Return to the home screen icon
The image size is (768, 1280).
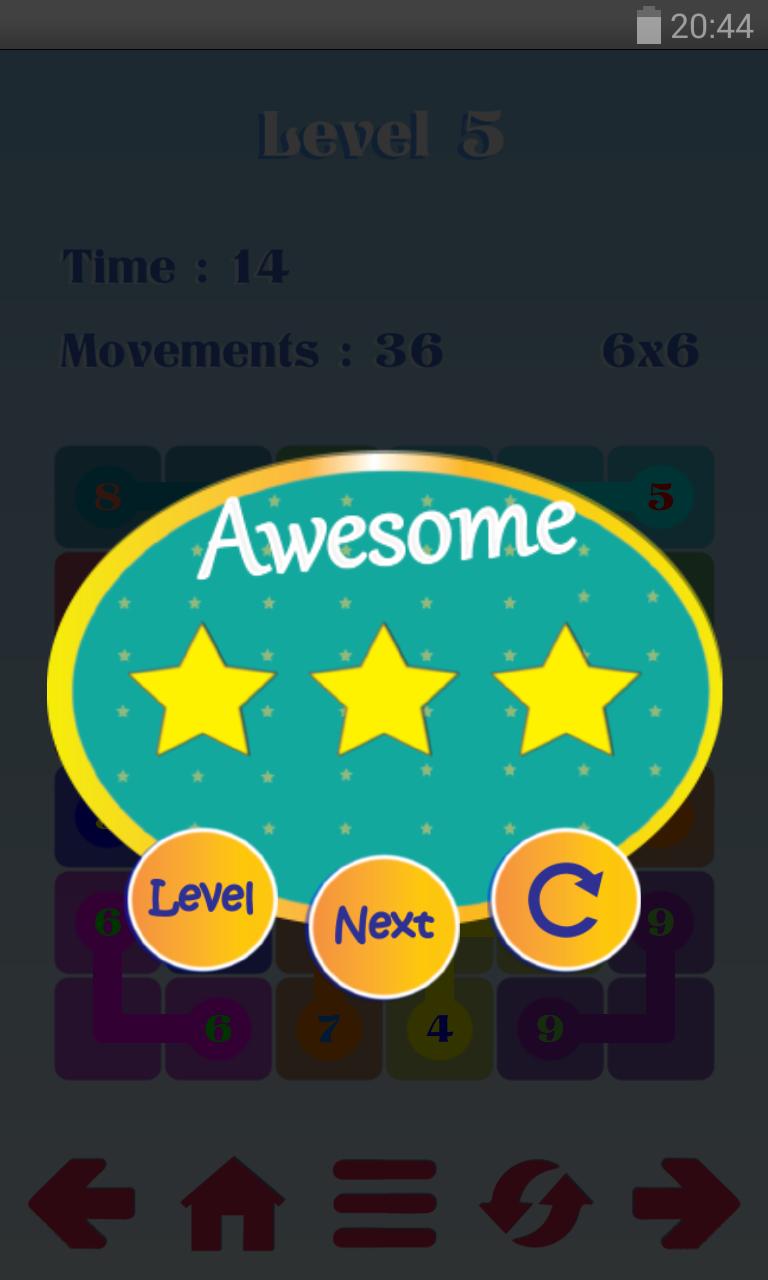(233, 1203)
